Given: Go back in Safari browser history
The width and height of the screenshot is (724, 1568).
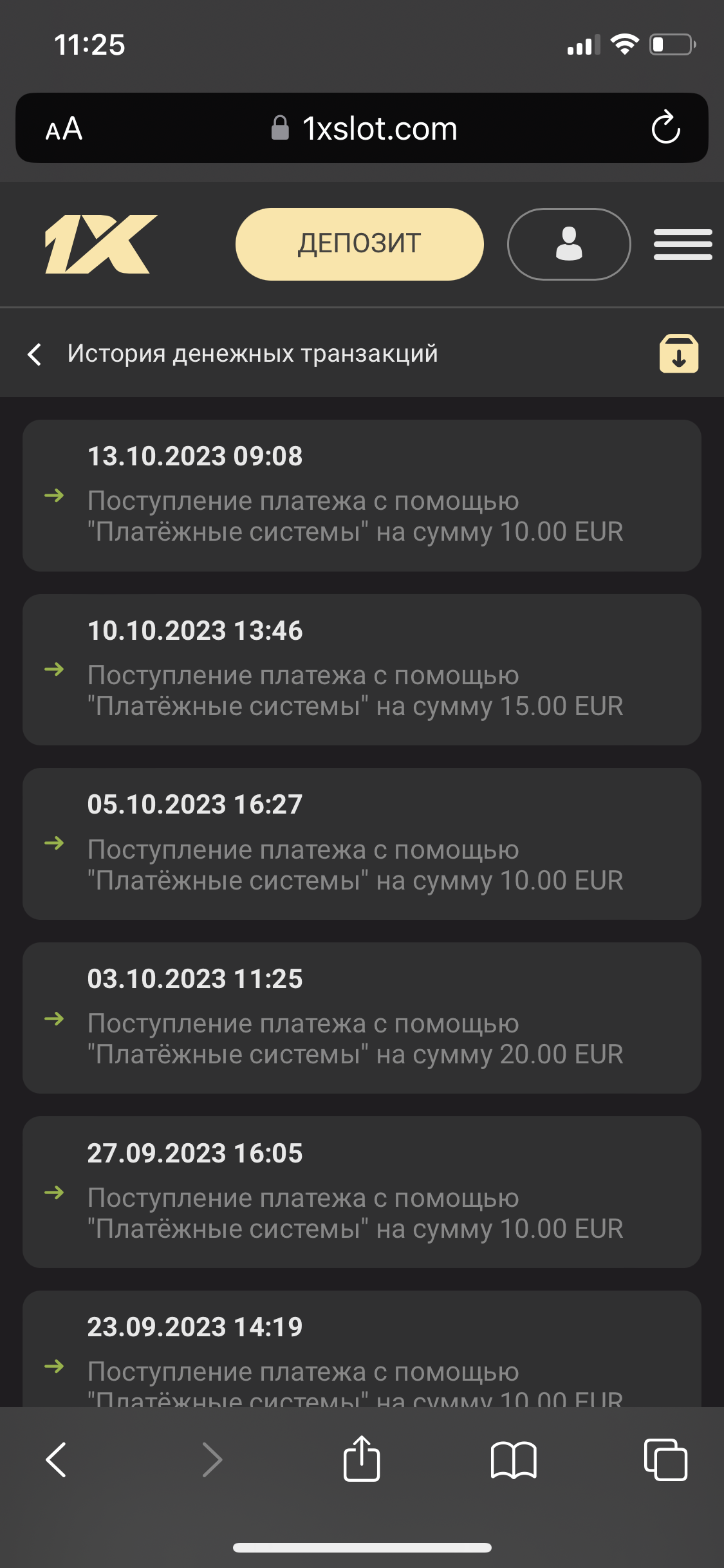Looking at the screenshot, I should [x=57, y=1459].
